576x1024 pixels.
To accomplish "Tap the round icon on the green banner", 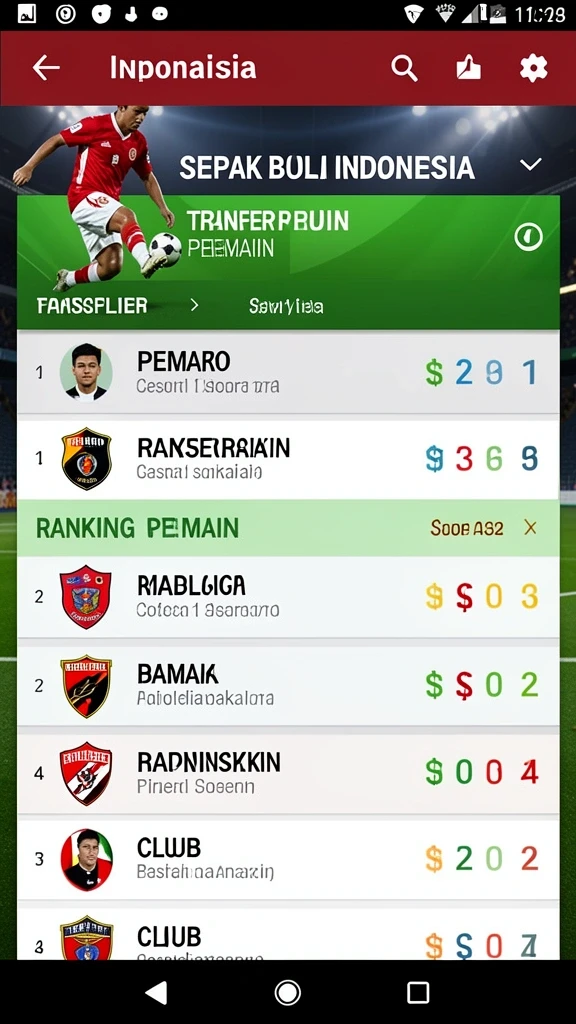I will (528, 236).
